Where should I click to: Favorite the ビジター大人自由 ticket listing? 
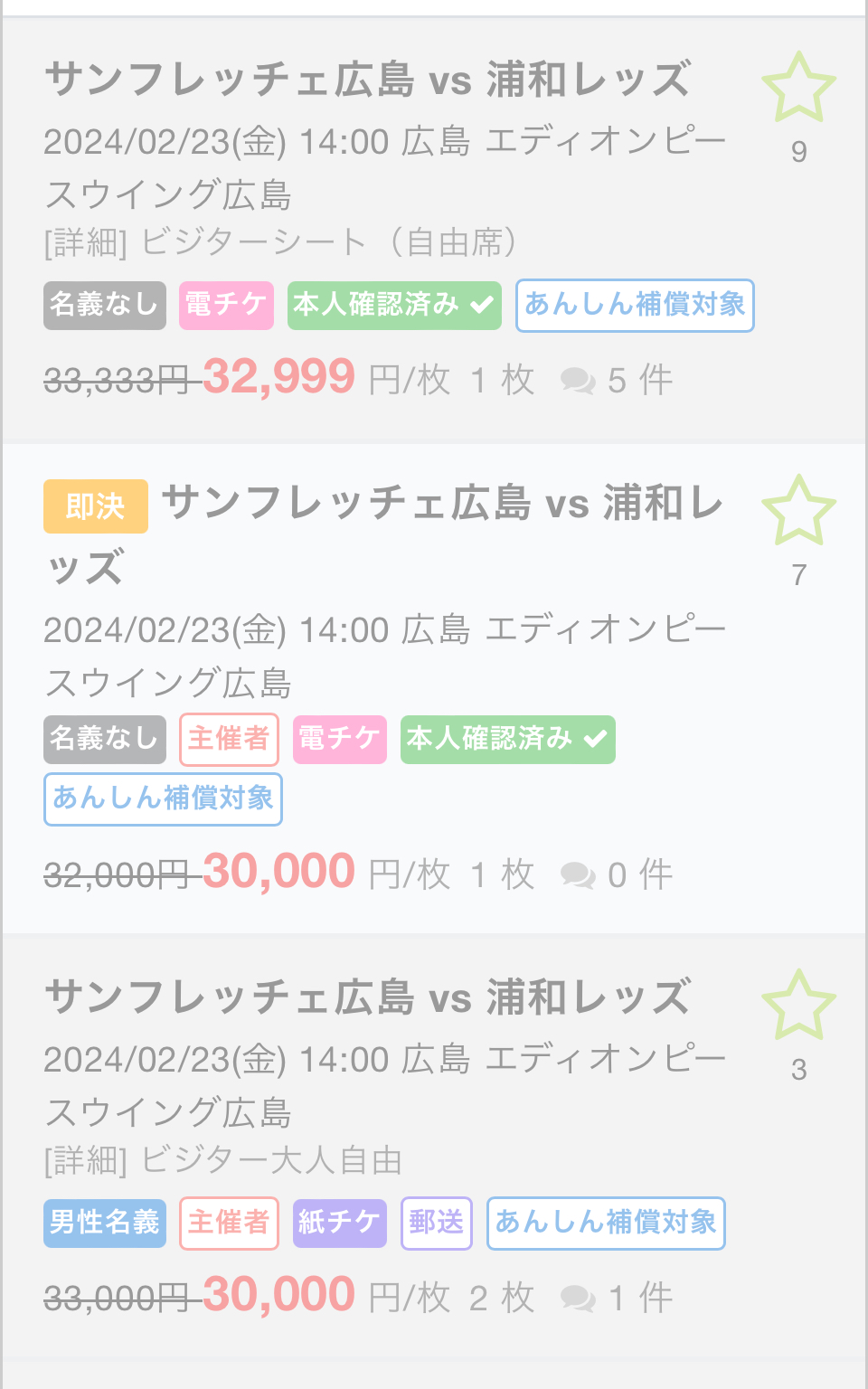[798, 1006]
